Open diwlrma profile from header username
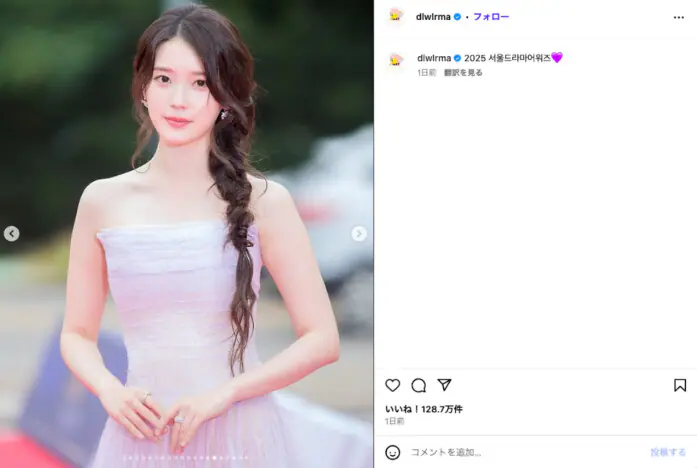The width and height of the screenshot is (697, 468). click(433, 17)
